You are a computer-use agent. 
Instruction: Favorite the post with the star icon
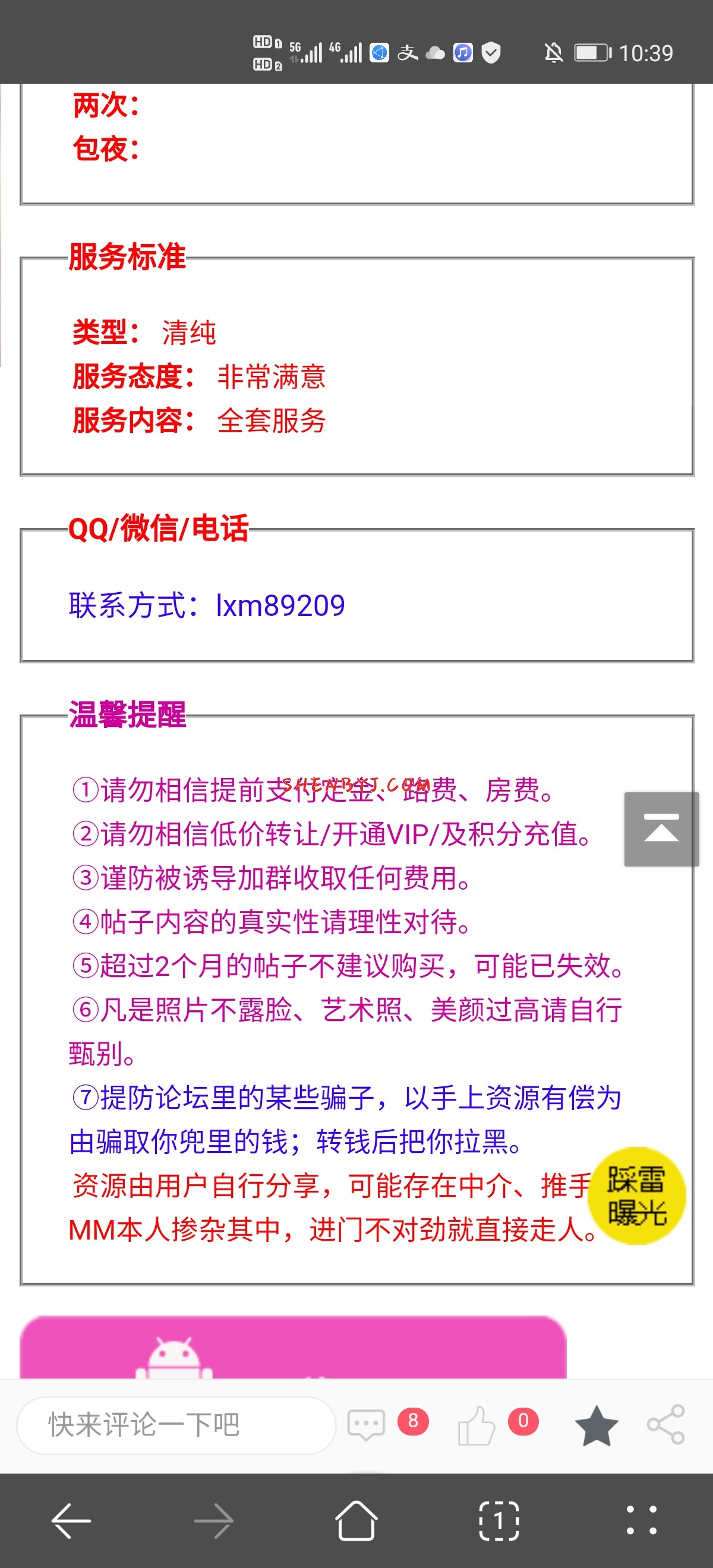click(x=596, y=1425)
